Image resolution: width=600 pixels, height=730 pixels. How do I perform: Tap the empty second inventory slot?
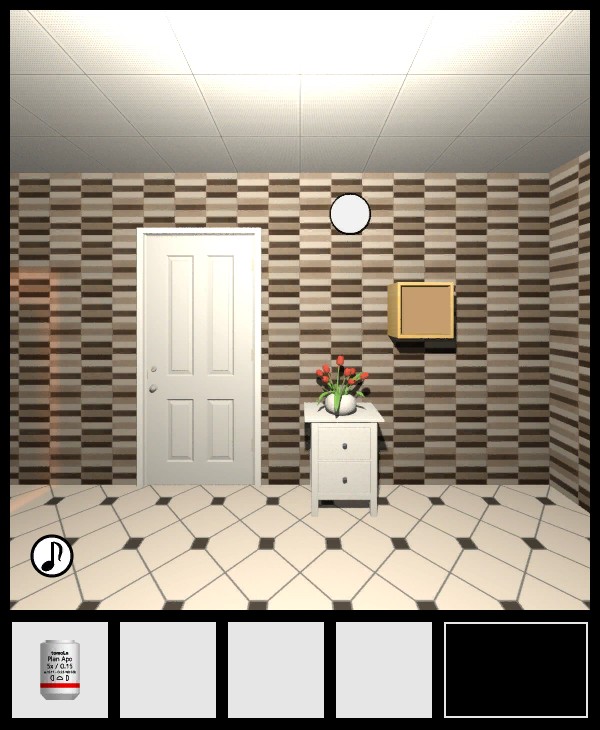pyautogui.click(x=168, y=669)
